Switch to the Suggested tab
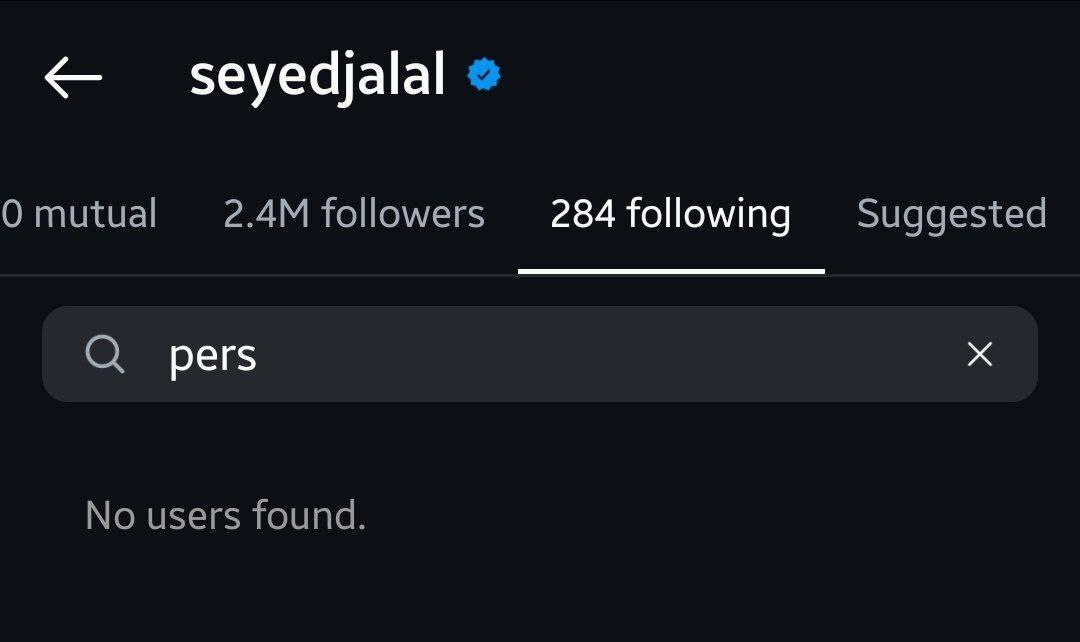This screenshot has height=642, width=1080. click(951, 214)
